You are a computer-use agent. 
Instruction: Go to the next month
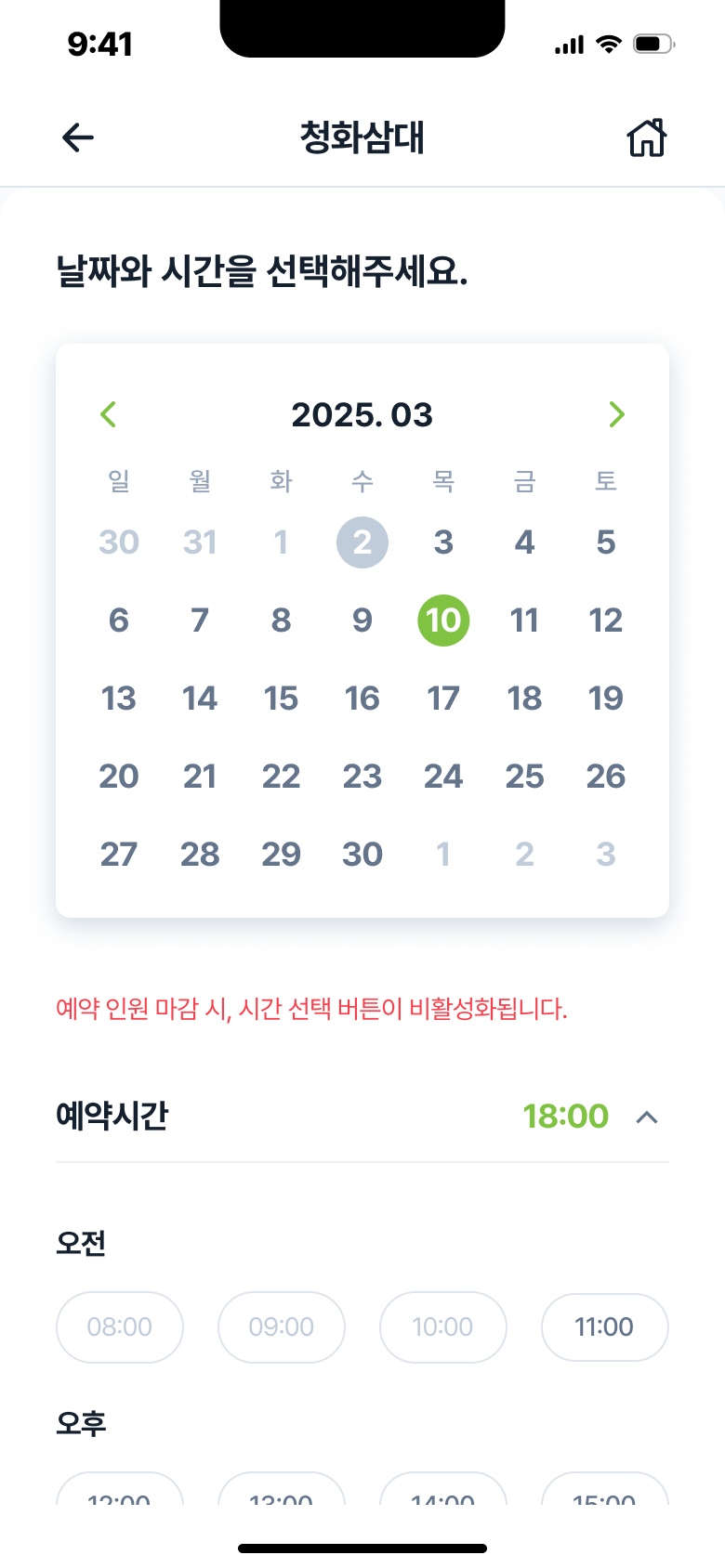[616, 414]
